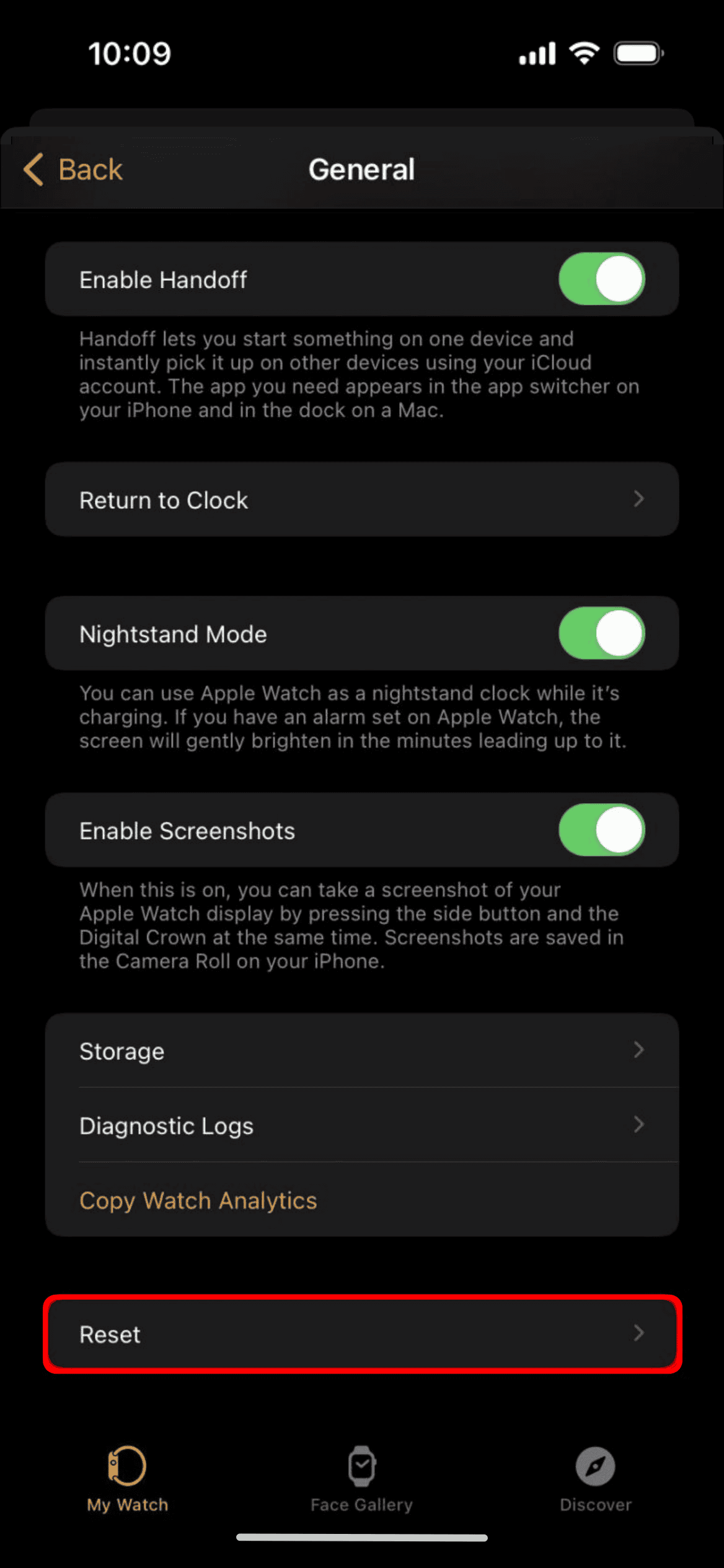The height and width of the screenshot is (1568, 724).
Task: Switch to the Discover tab
Action: 595,1478
